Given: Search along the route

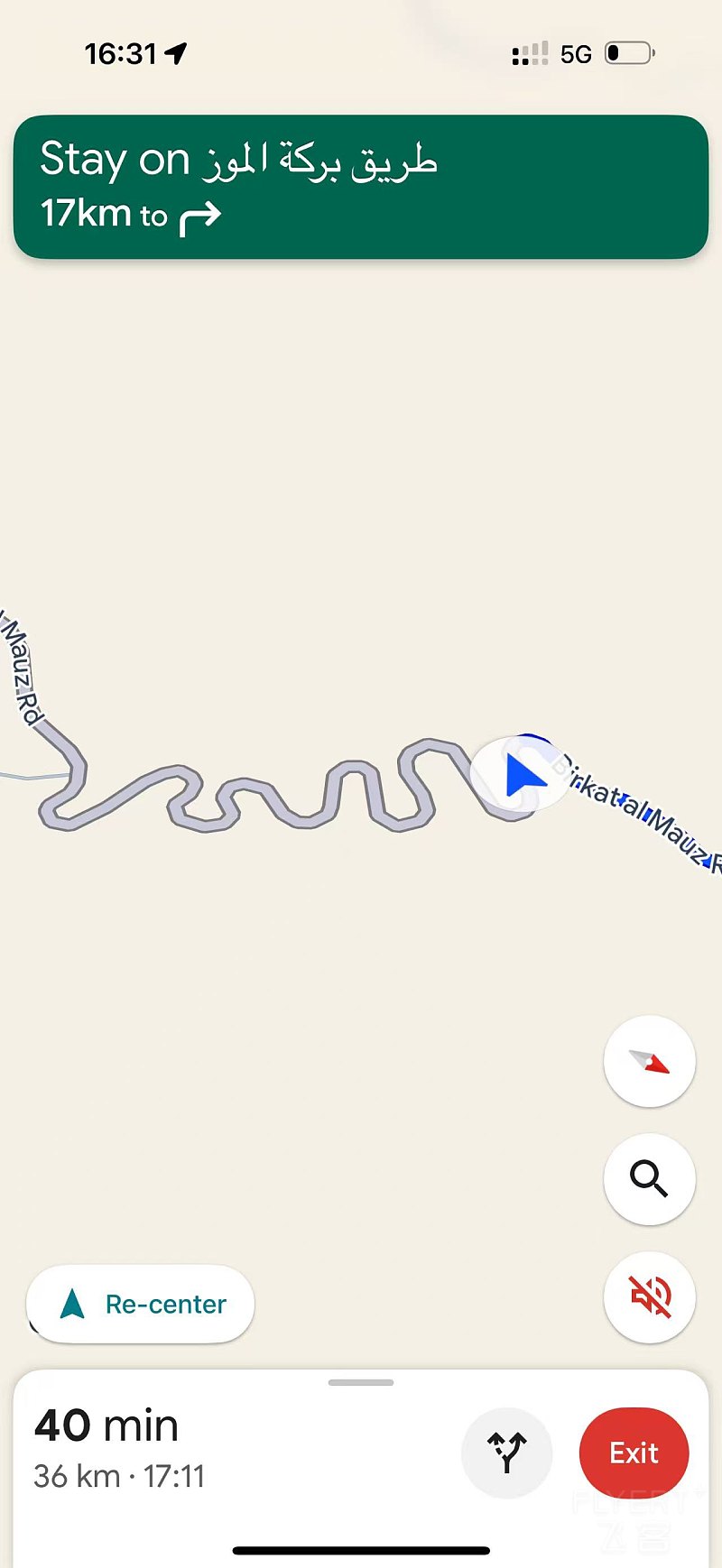Looking at the screenshot, I should [649, 1179].
